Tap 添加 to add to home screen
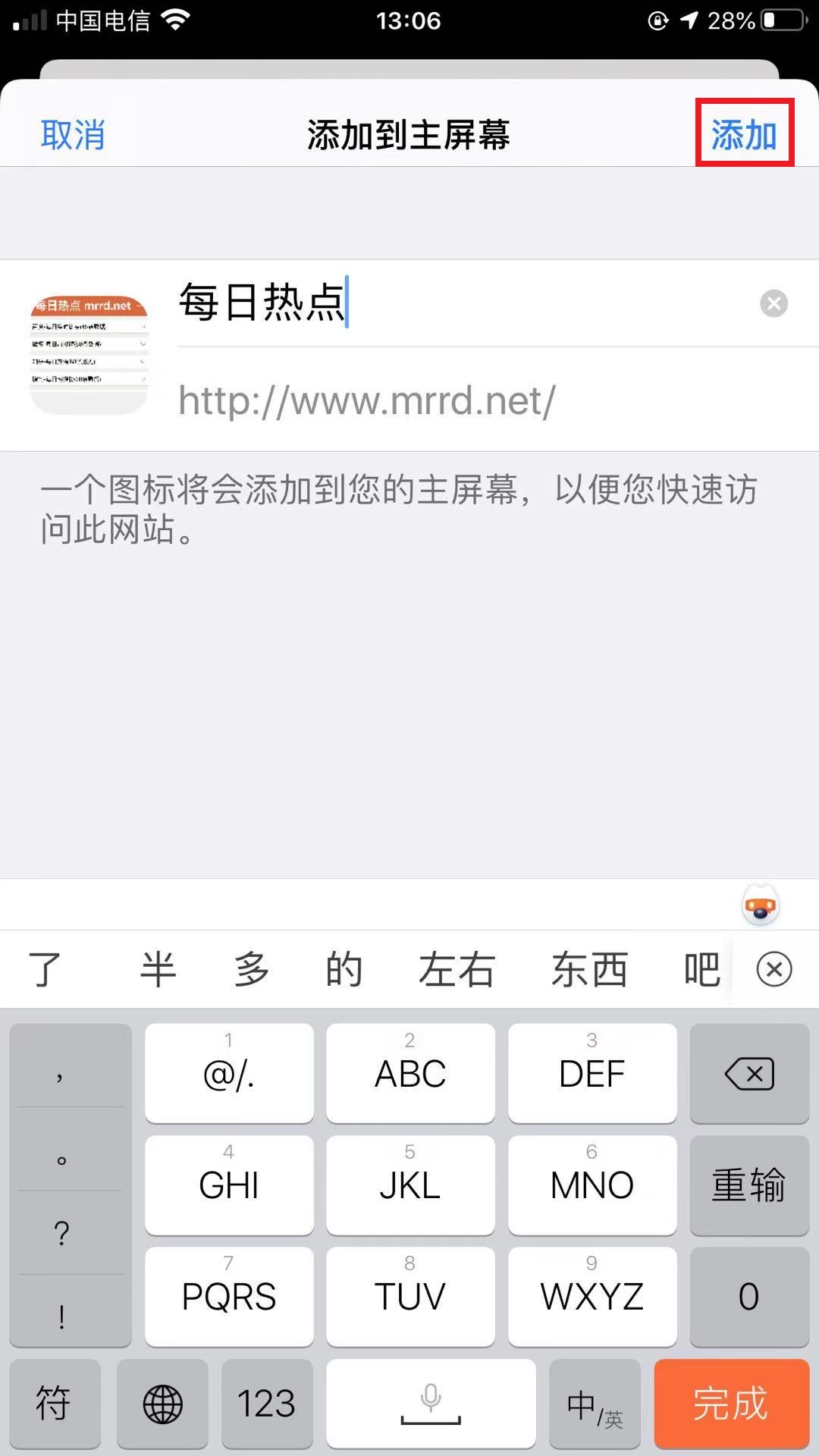The height and width of the screenshot is (1456, 819). (x=743, y=135)
